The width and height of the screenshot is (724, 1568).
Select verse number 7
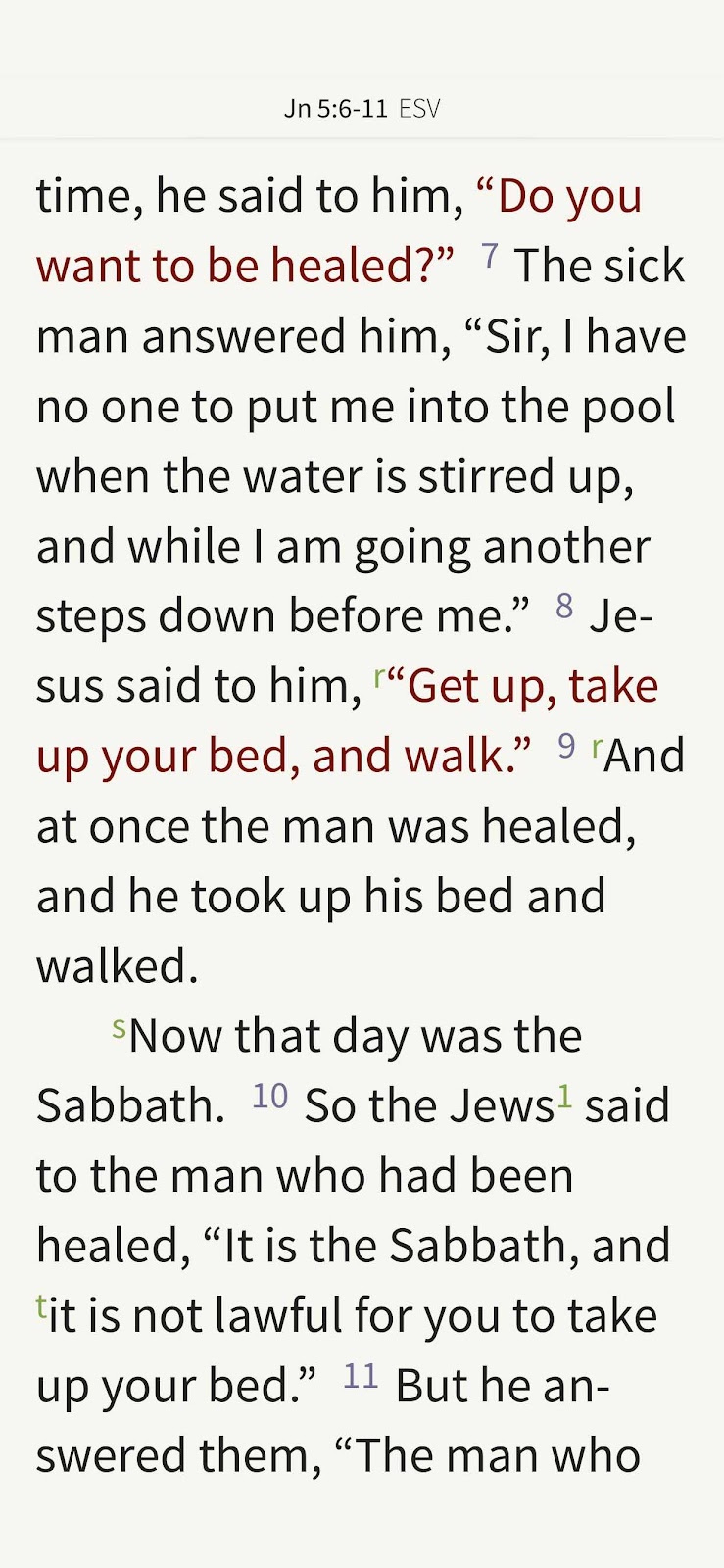490,256
